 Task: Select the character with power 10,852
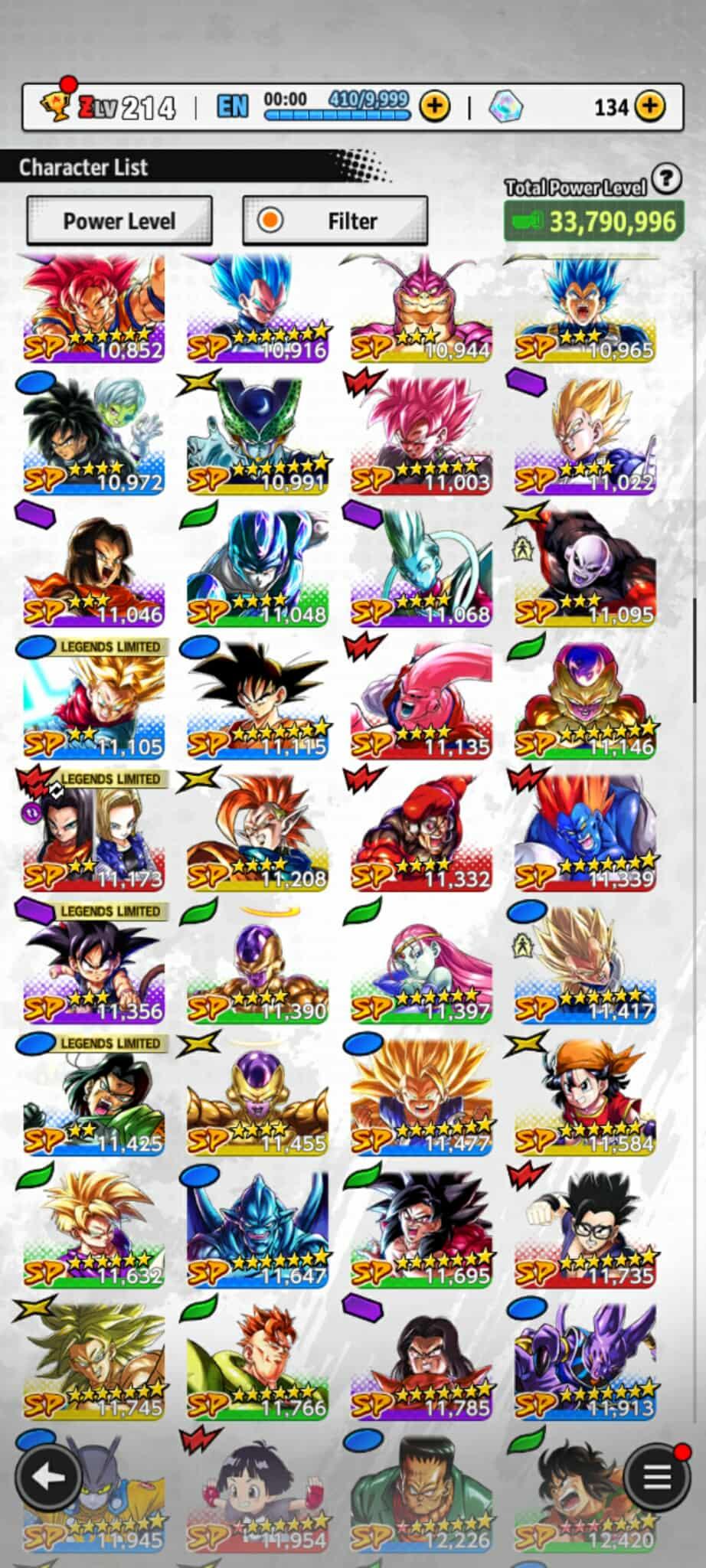(x=94, y=310)
